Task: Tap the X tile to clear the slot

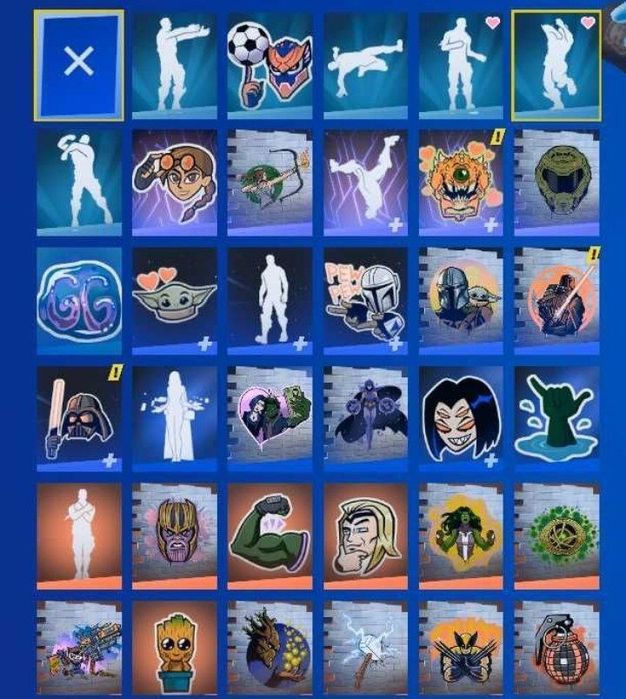Action: click(79, 64)
